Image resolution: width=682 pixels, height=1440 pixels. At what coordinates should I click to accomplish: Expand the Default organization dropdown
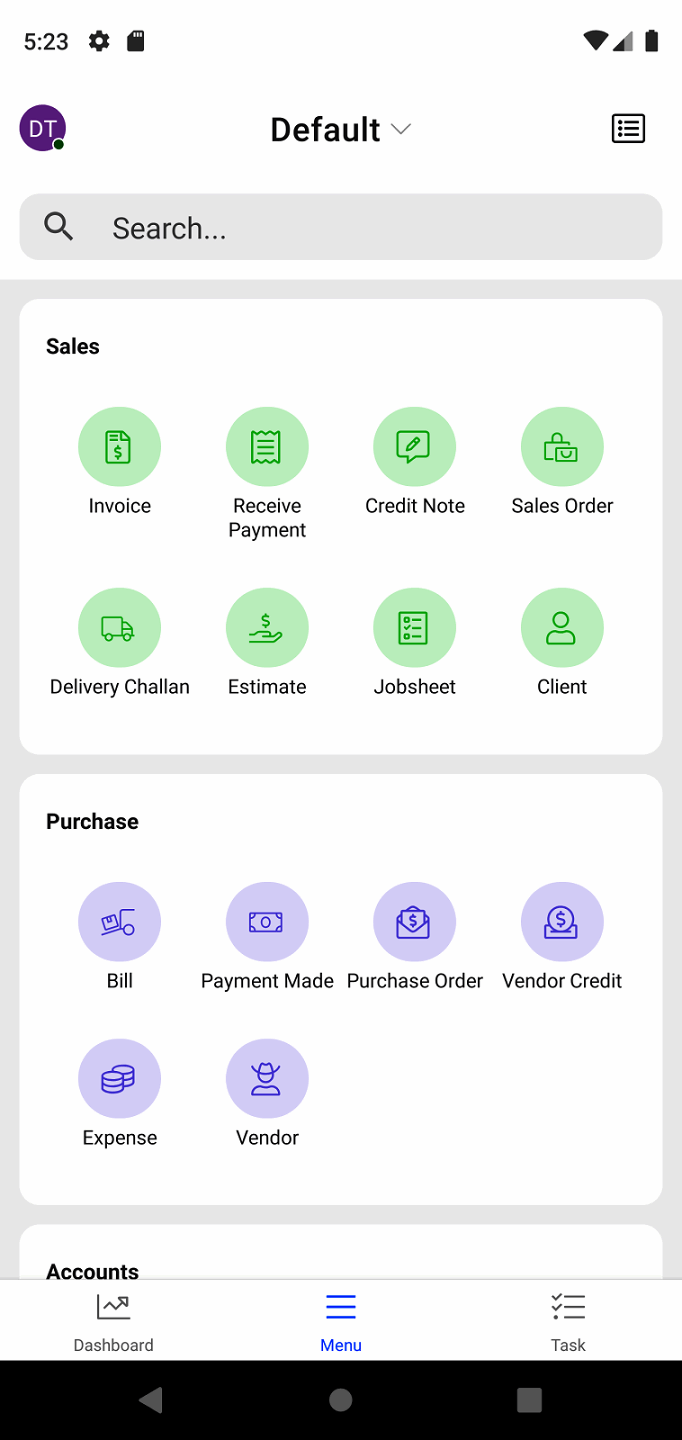pos(340,129)
